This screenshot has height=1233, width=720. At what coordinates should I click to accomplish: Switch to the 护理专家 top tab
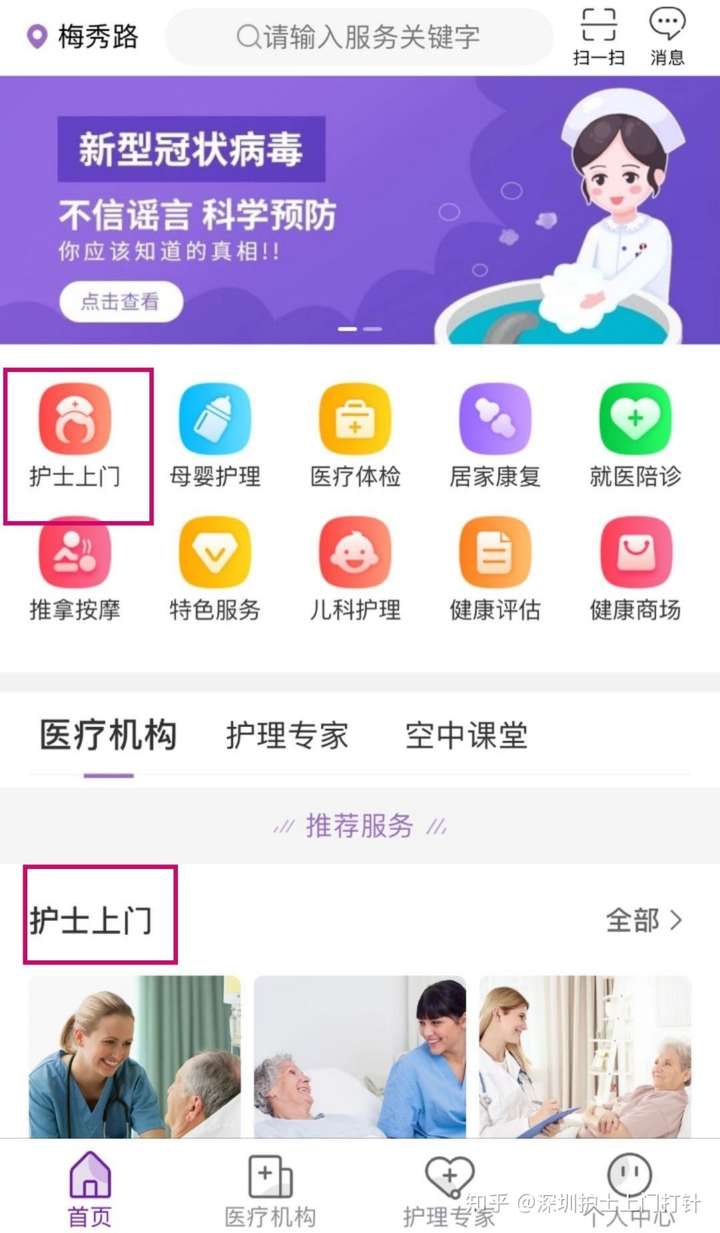click(x=287, y=736)
